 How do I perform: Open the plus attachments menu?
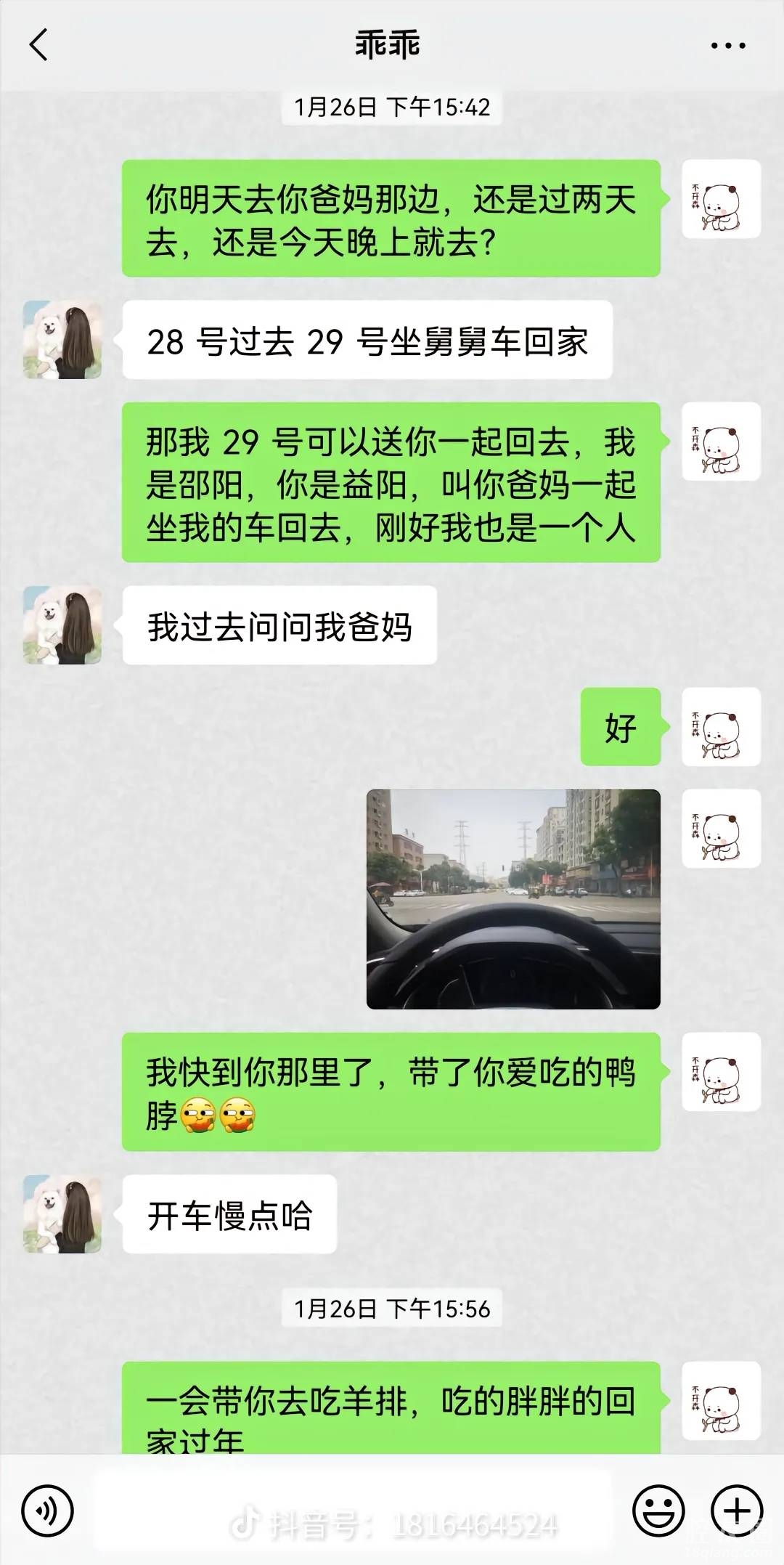pos(736,1511)
